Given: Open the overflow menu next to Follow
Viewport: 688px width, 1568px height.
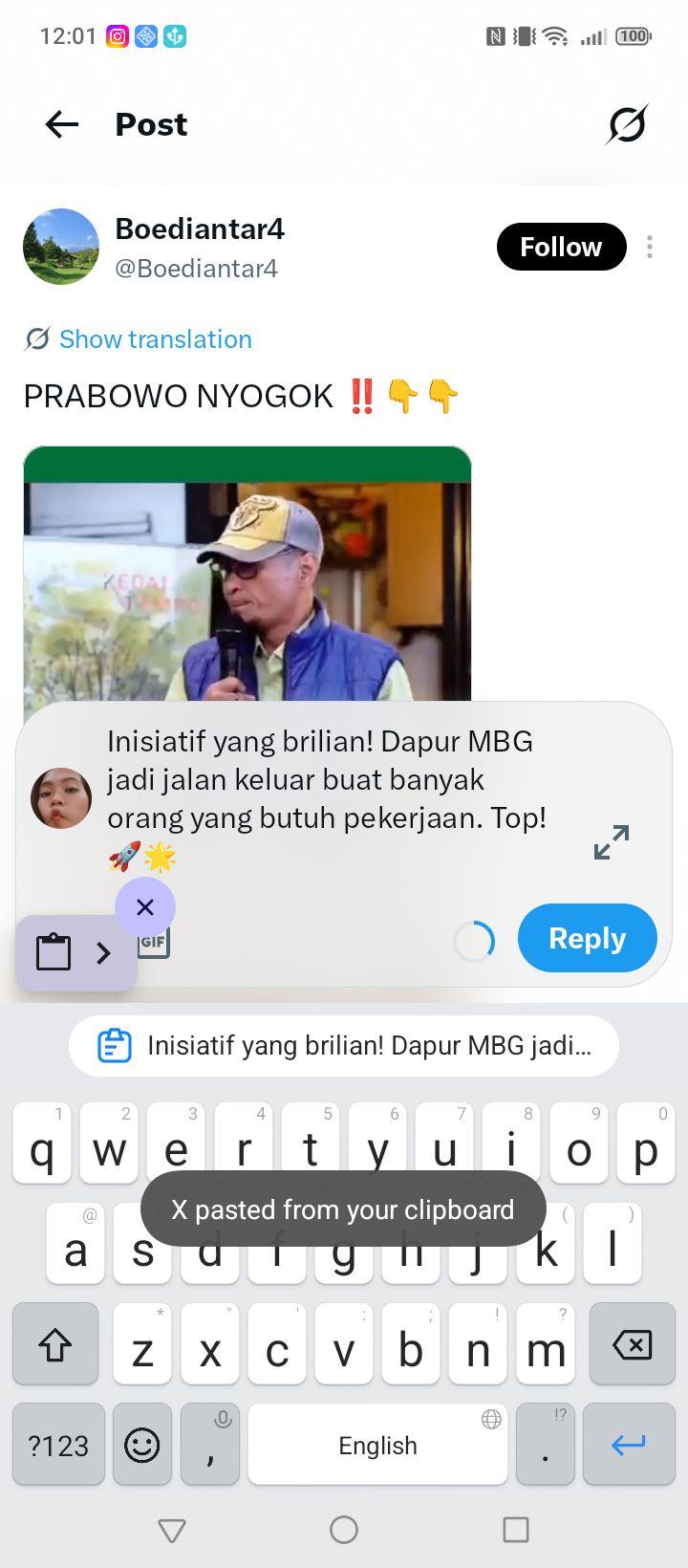Looking at the screenshot, I should [x=650, y=247].
